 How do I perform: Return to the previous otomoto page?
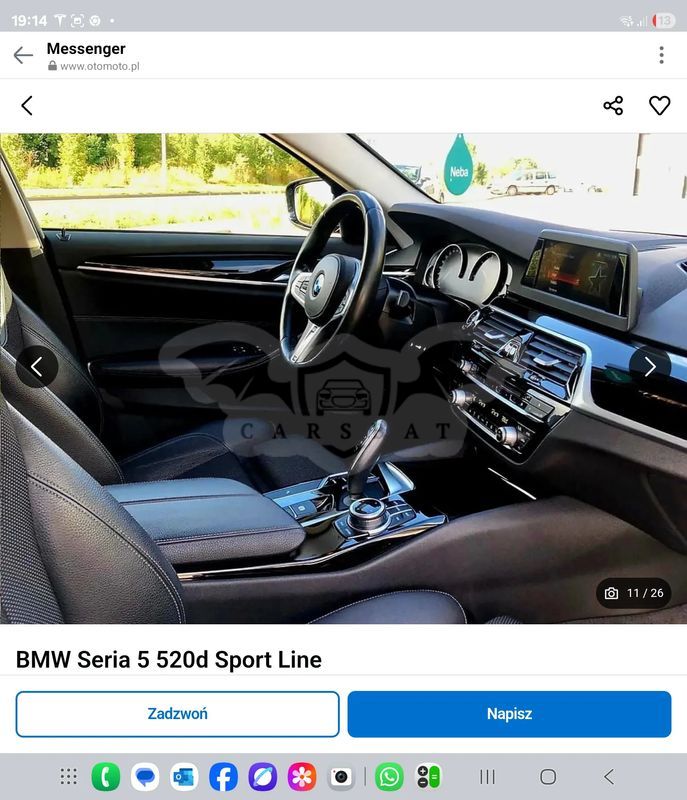coord(27,106)
